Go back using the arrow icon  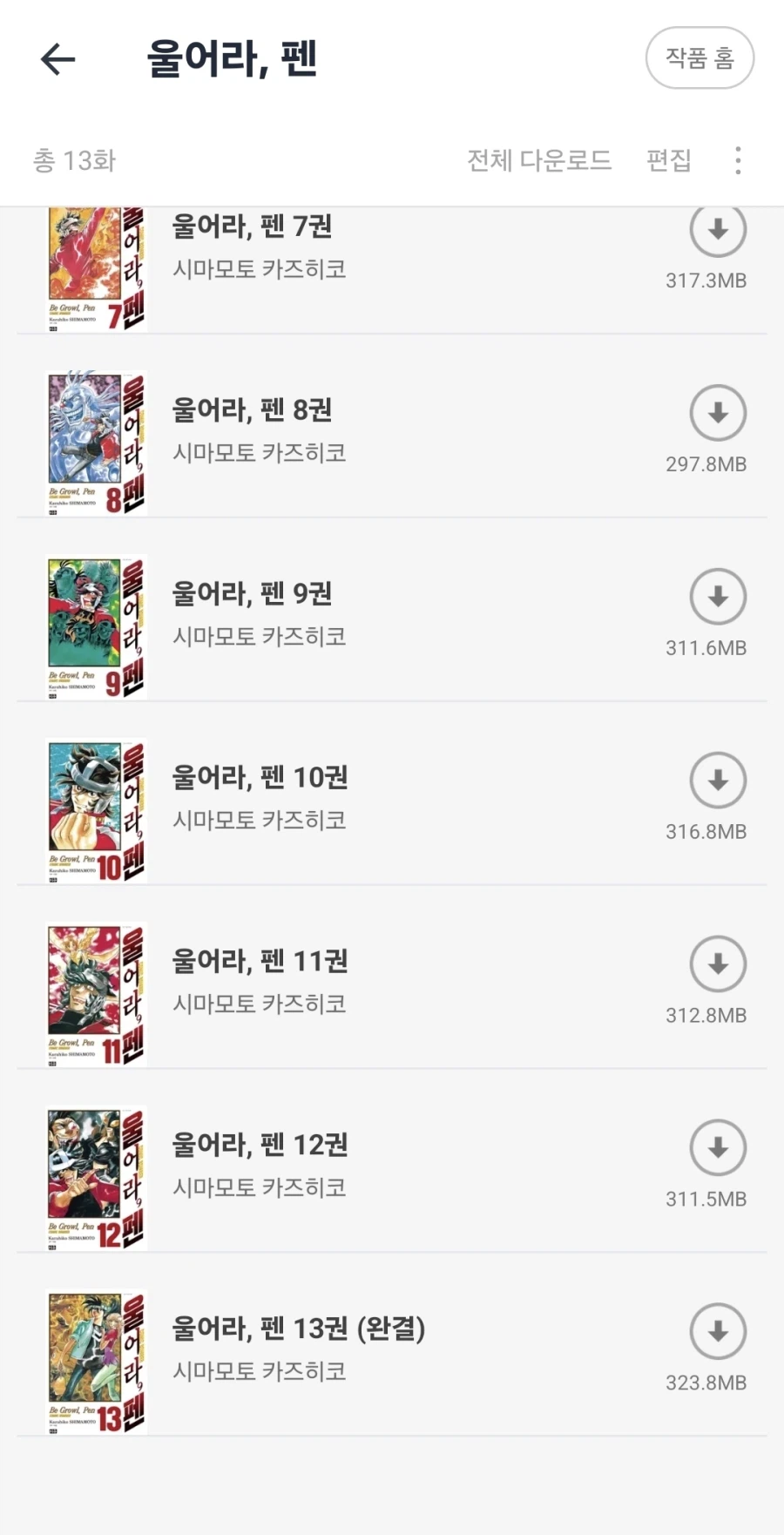[57, 58]
